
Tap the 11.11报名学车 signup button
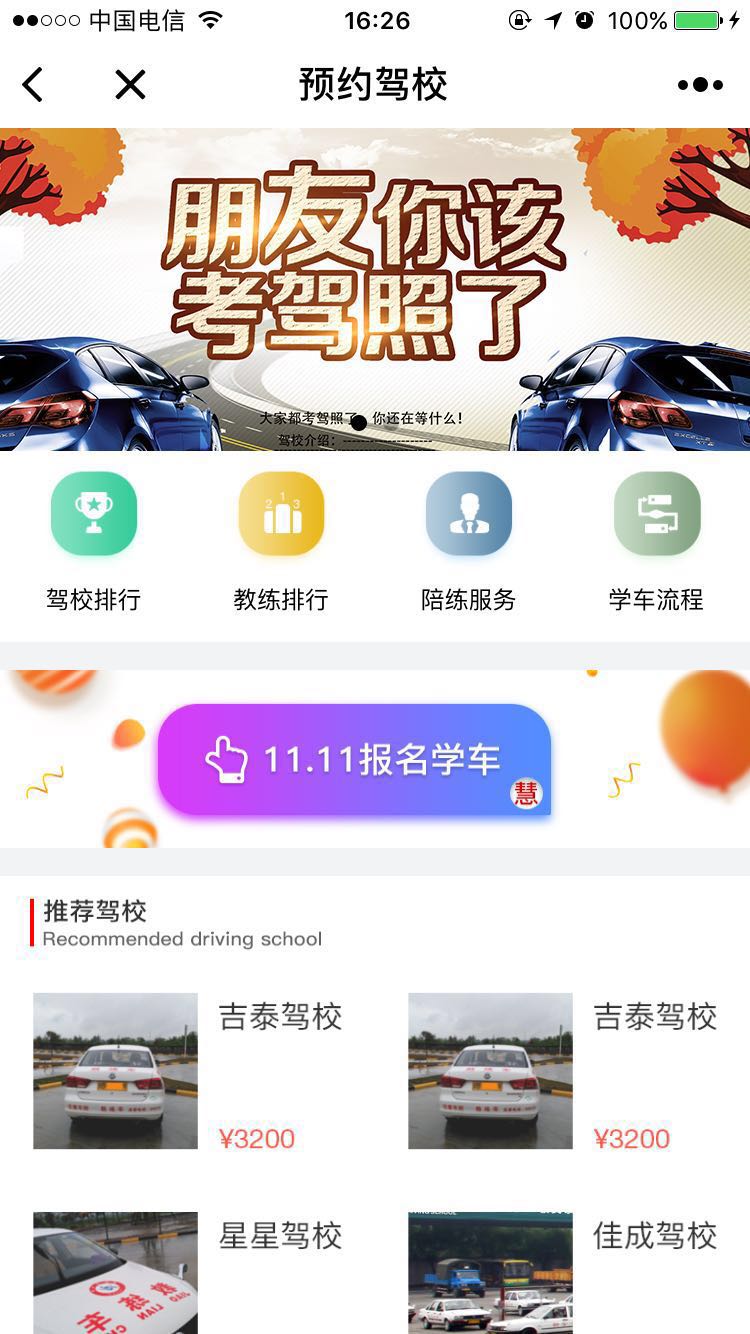tap(355, 760)
